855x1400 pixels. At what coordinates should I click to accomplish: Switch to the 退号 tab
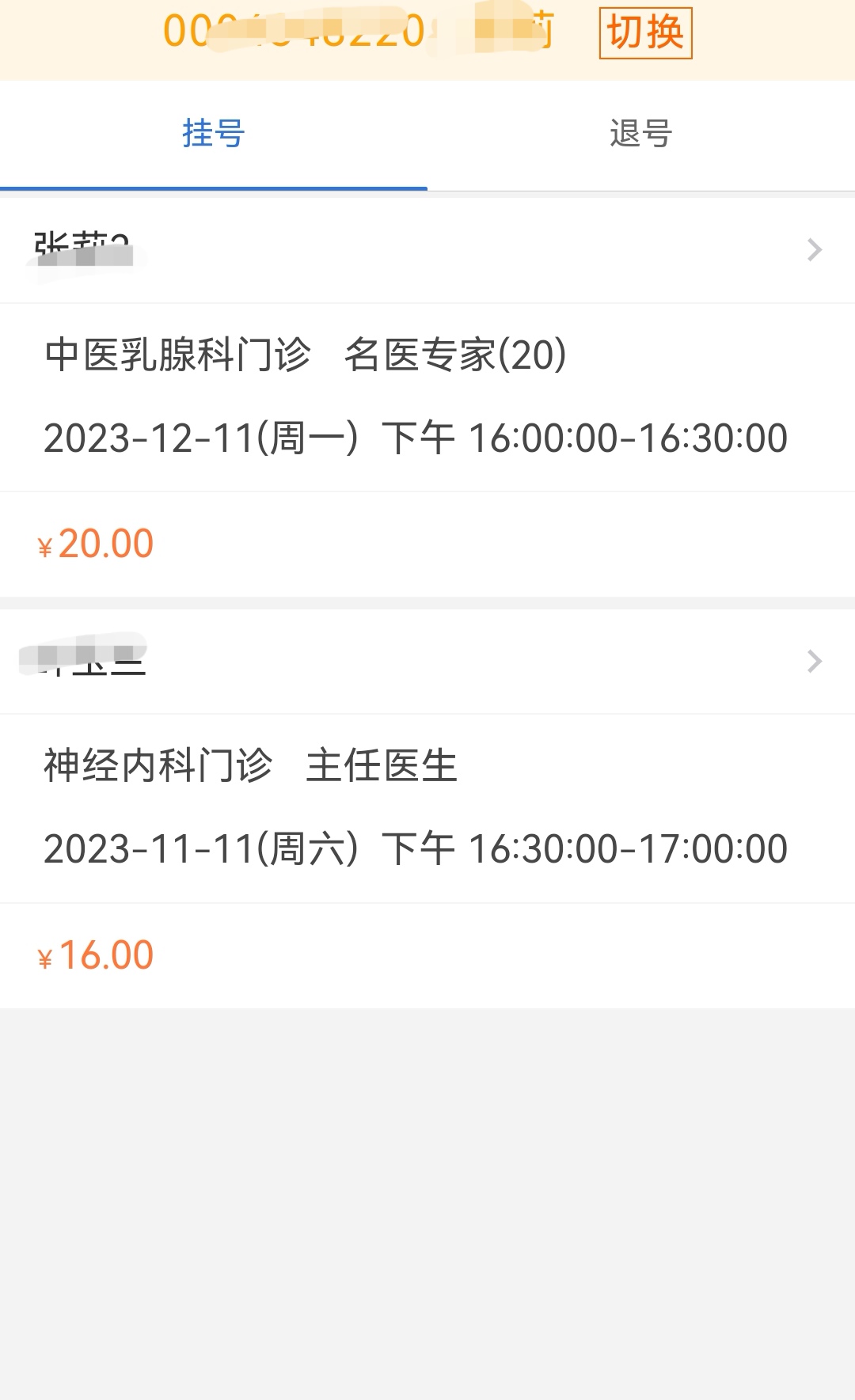point(640,134)
